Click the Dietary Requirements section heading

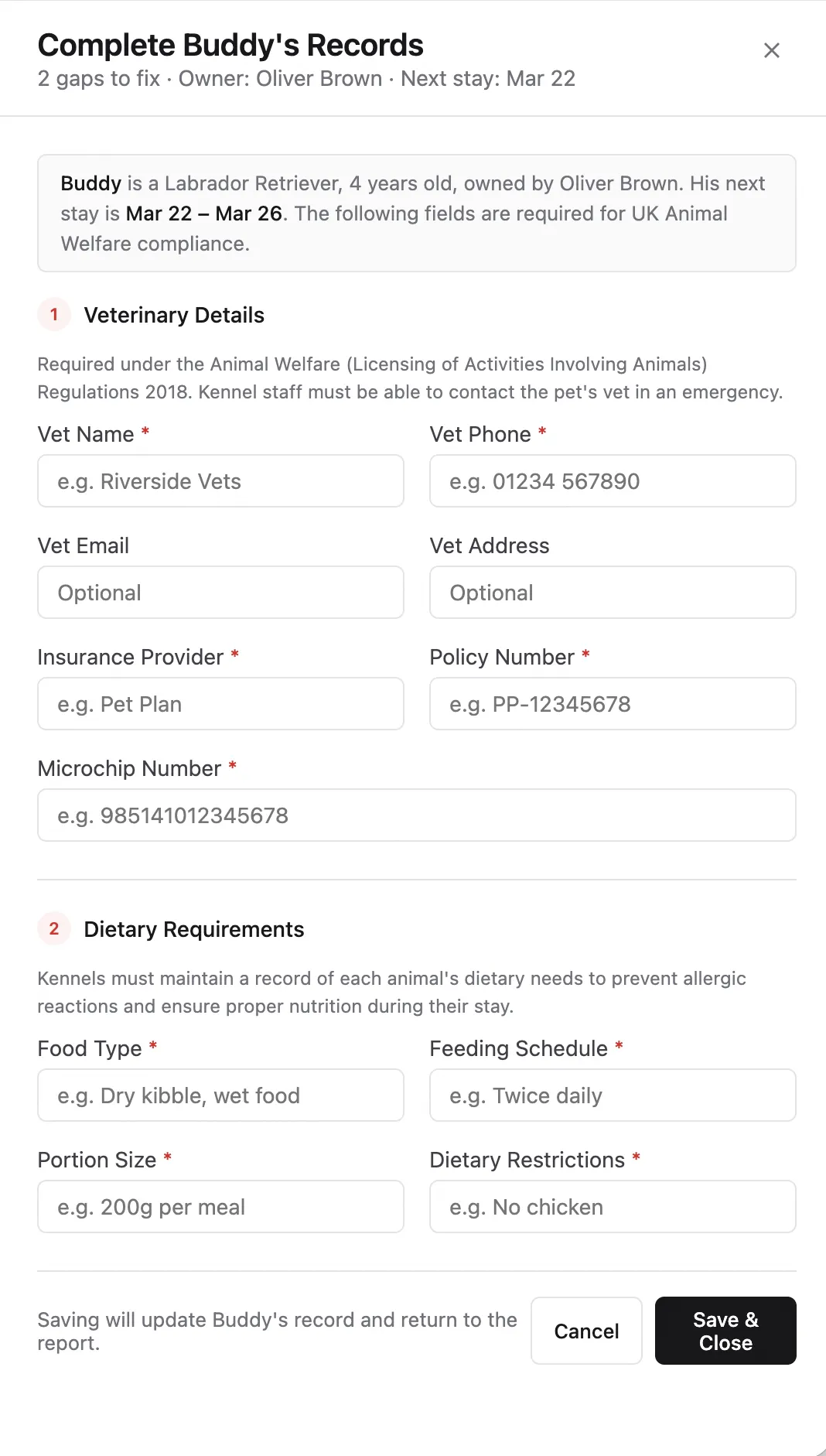coord(194,929)
